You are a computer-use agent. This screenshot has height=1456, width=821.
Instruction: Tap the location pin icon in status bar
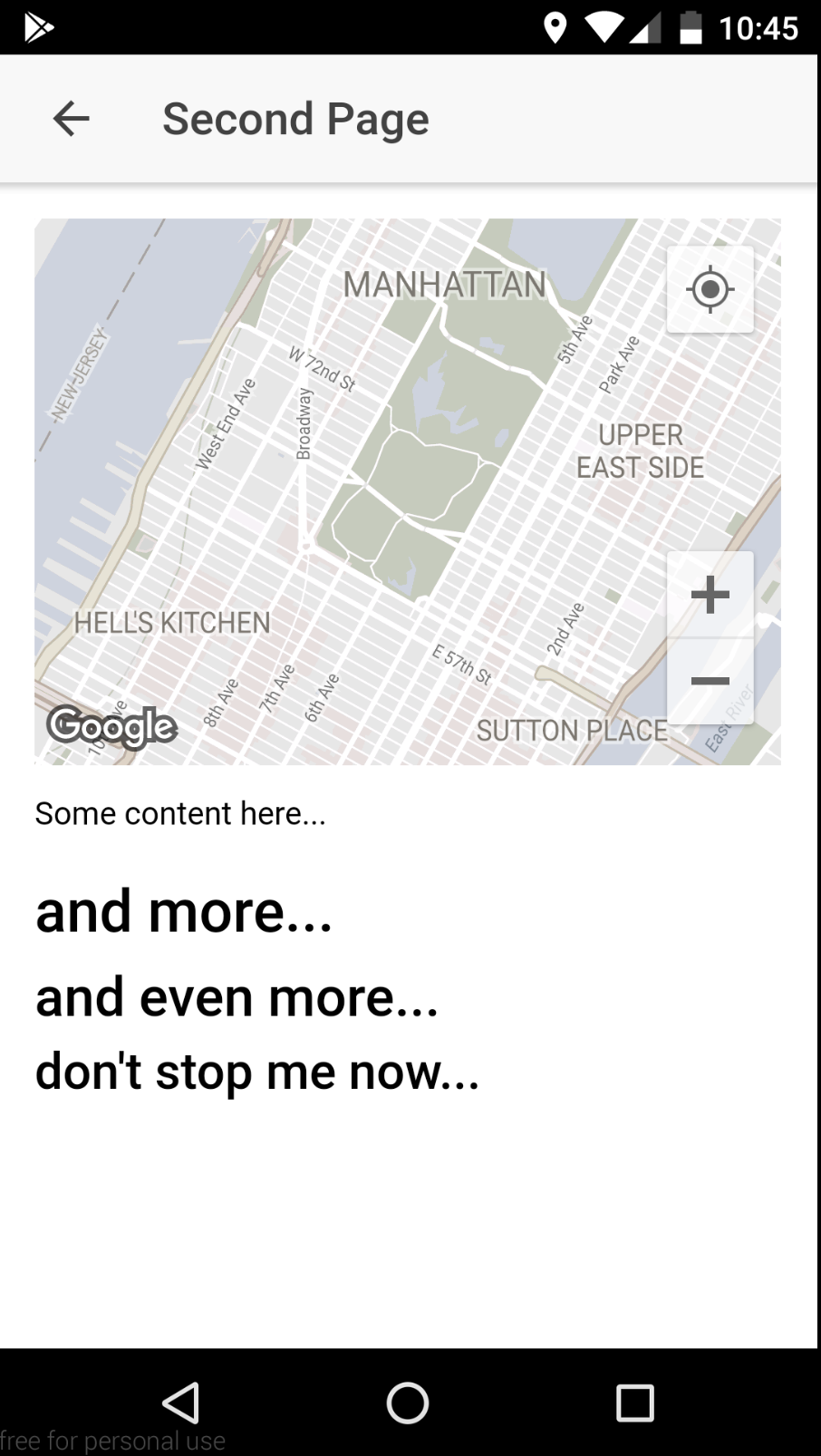pos(555,27)
